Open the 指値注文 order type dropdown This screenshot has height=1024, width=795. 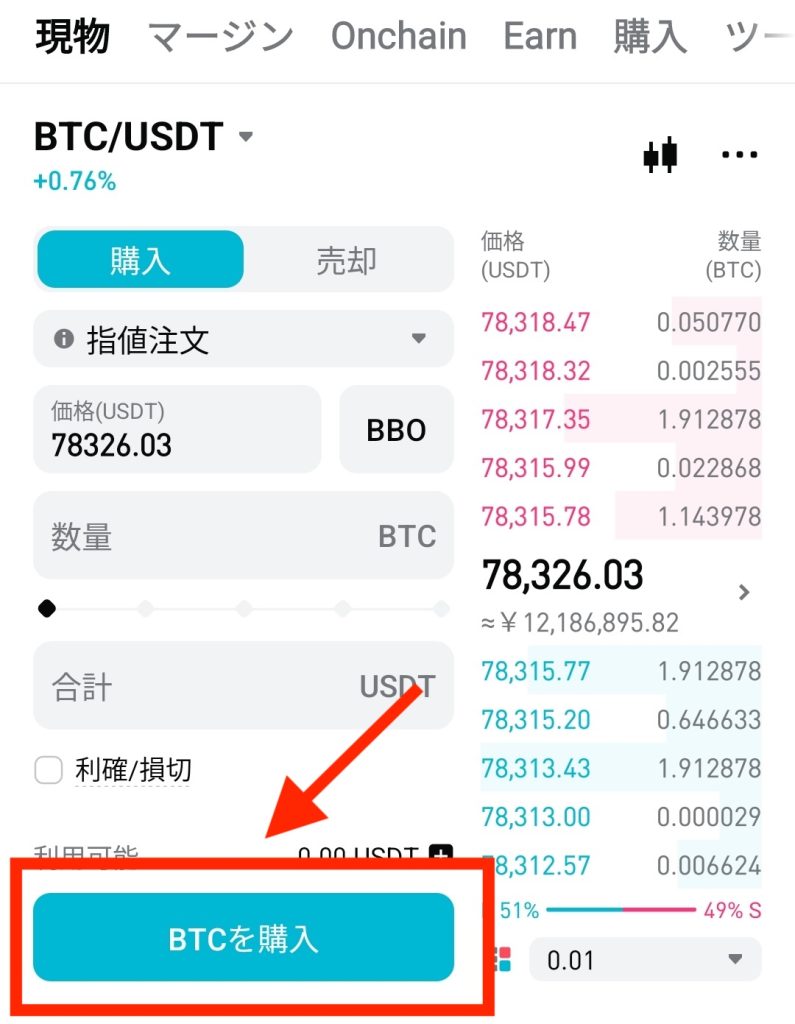click(243, 340)
